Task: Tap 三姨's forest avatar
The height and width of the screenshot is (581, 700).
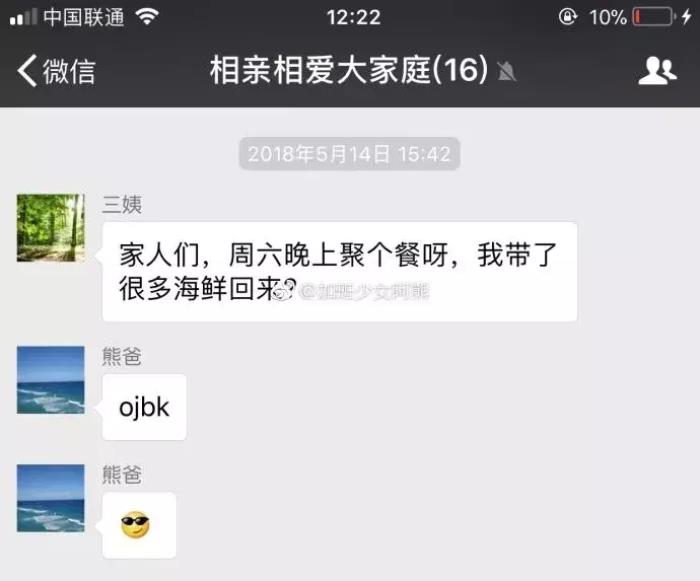Action: [x=51, y=228]
